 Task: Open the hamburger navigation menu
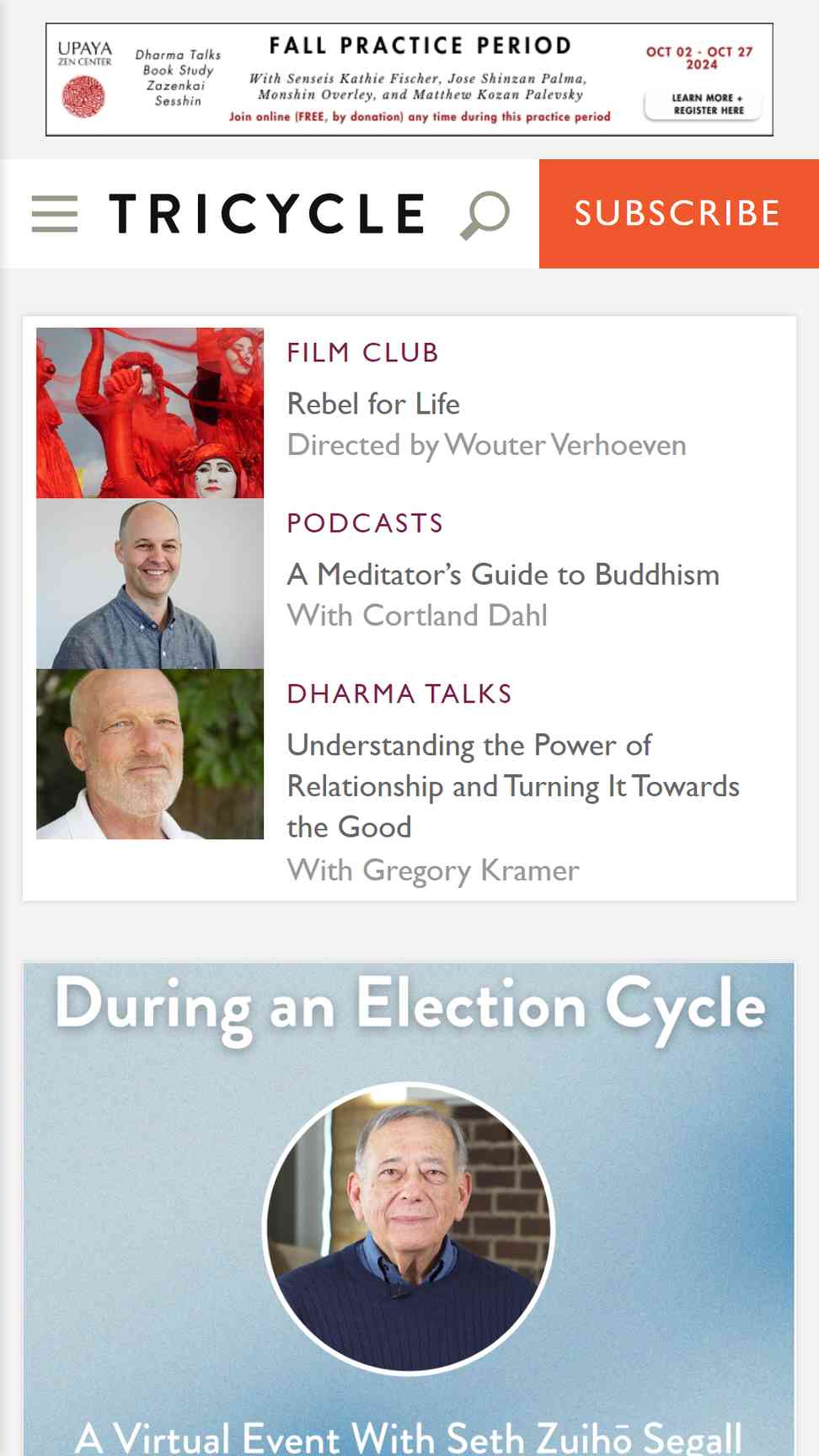coord(55,214)
